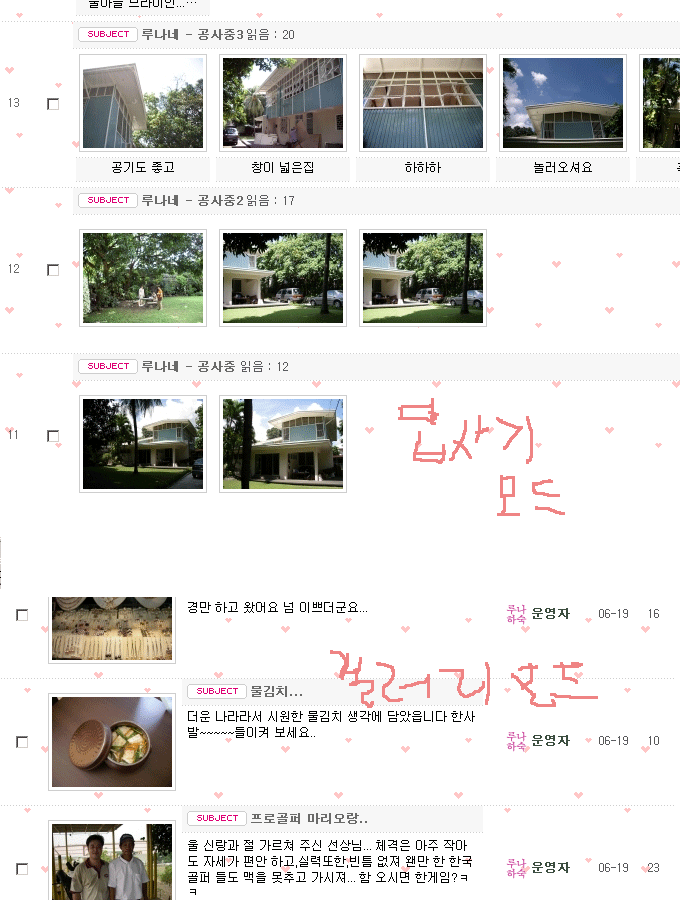Open the 놀러오셔요 photo thumbnail
The image size is (680, 900).
click(563, 103)
